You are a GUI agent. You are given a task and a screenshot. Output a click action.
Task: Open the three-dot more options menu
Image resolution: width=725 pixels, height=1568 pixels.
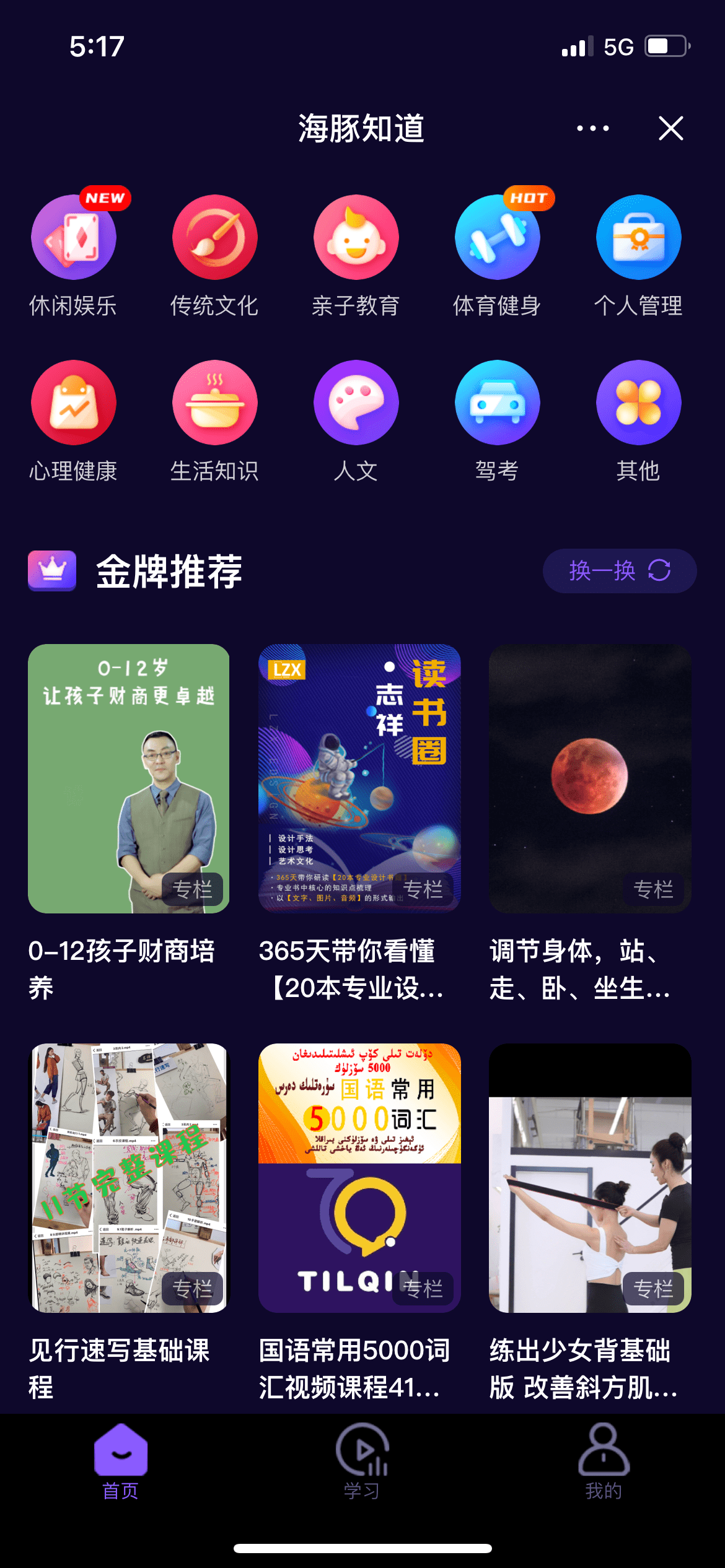(592, 128)
